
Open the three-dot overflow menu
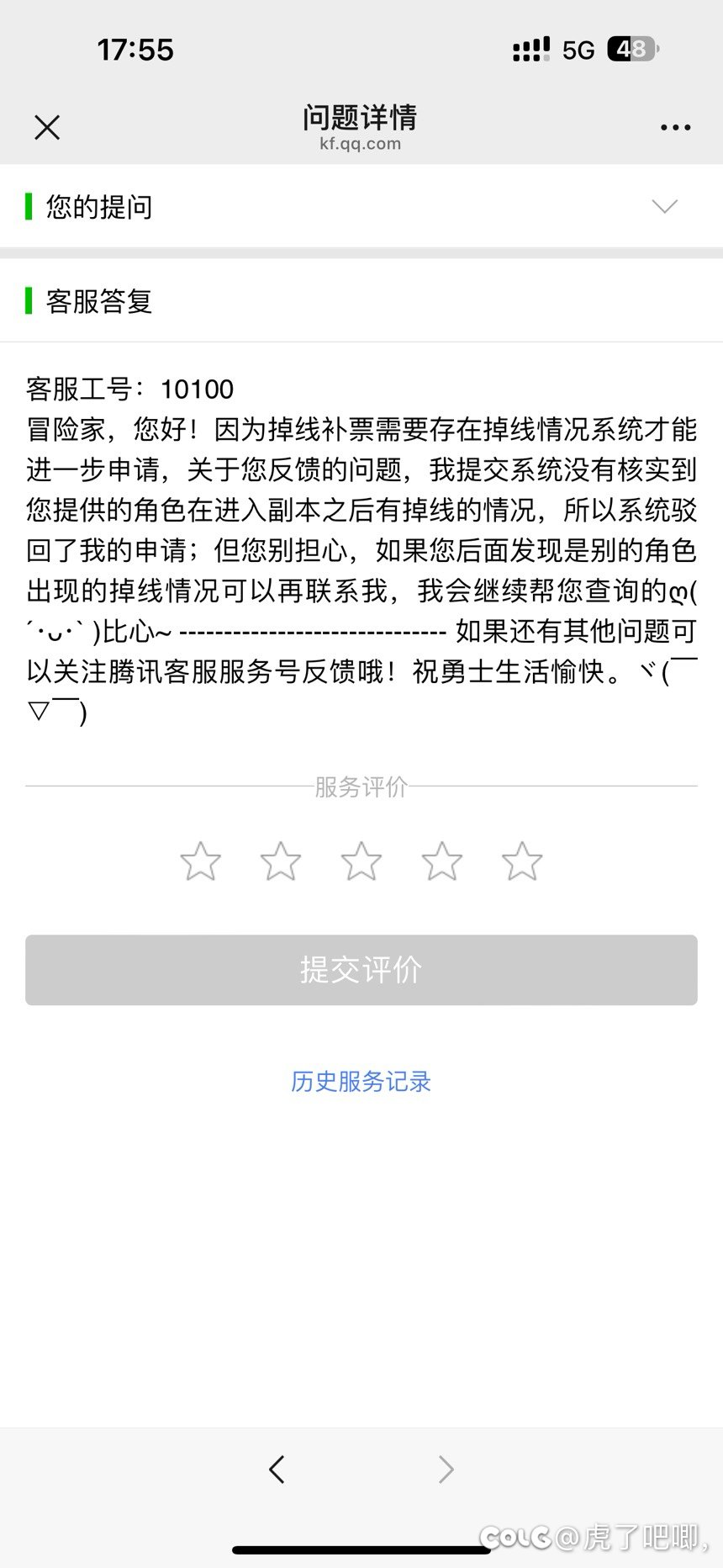click(x=675, y=128)
